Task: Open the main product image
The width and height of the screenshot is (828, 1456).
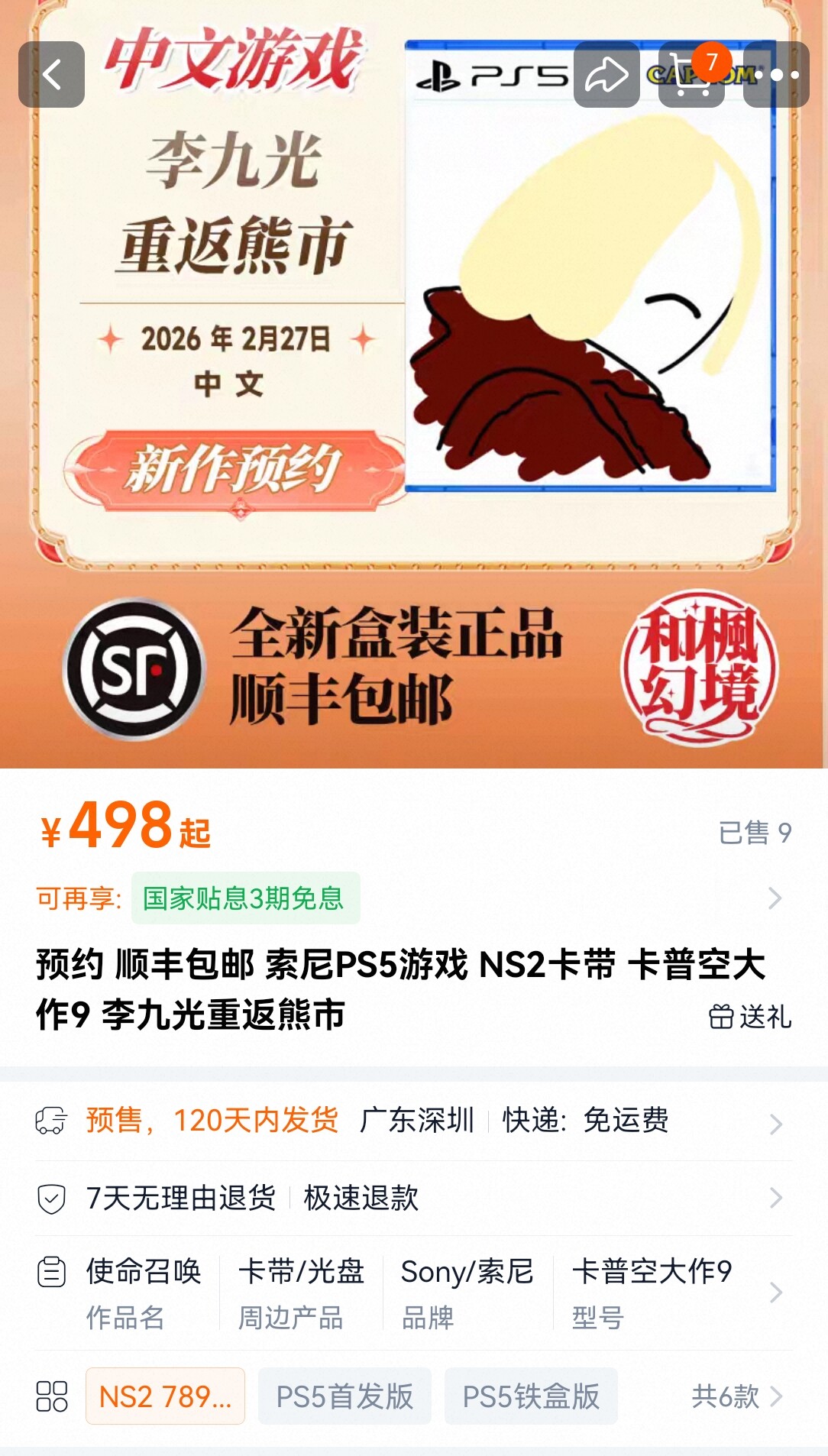Action: click(412, 382)
